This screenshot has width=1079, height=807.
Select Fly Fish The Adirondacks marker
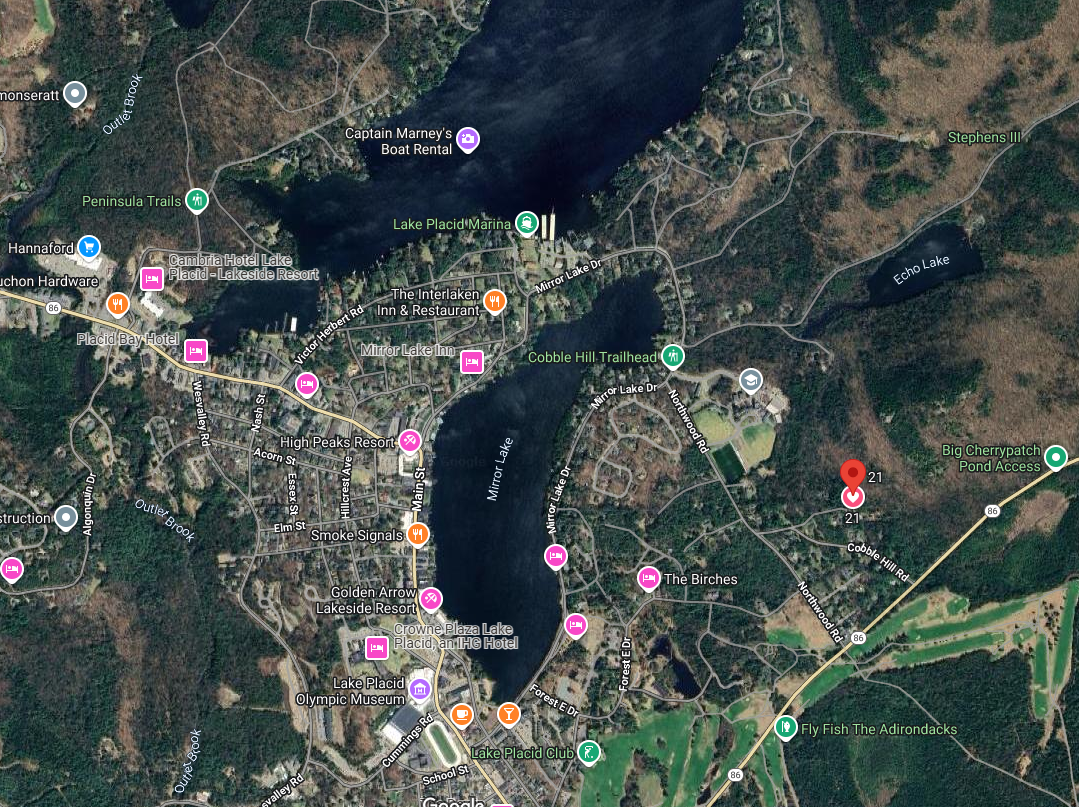786,727
